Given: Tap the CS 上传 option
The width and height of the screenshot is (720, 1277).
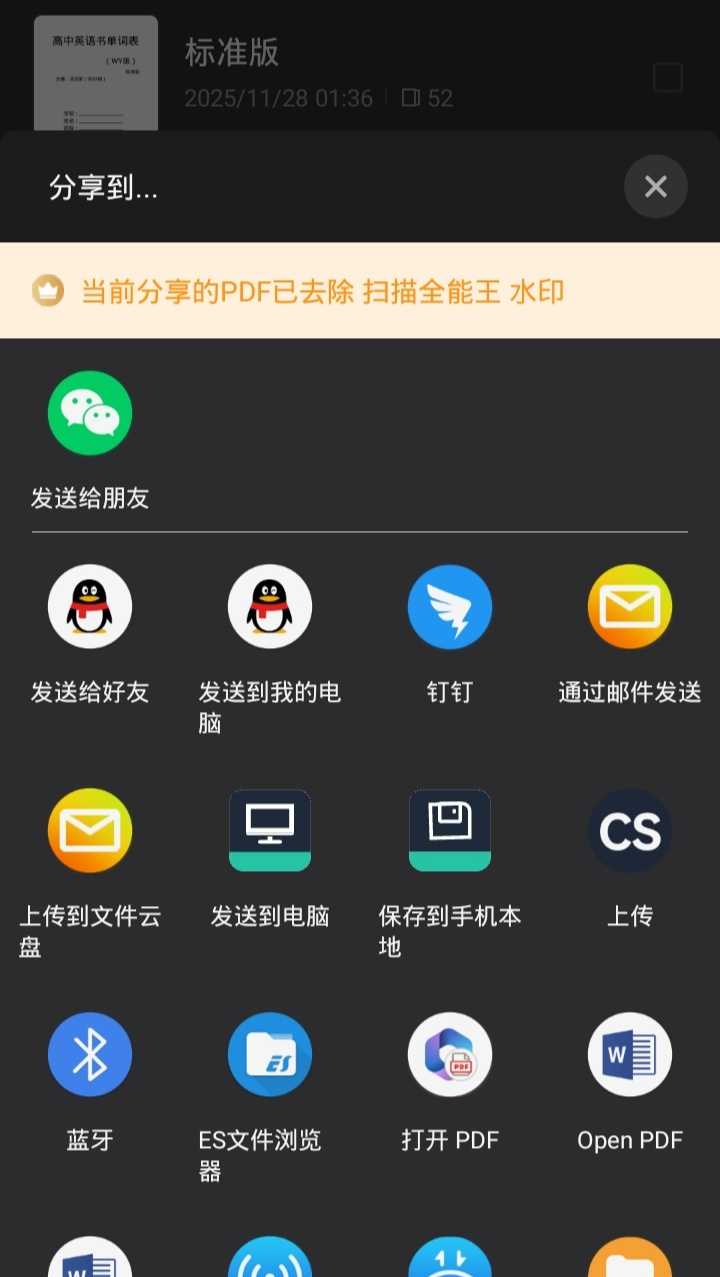Looking at the screenshot, I should point(629,830).
